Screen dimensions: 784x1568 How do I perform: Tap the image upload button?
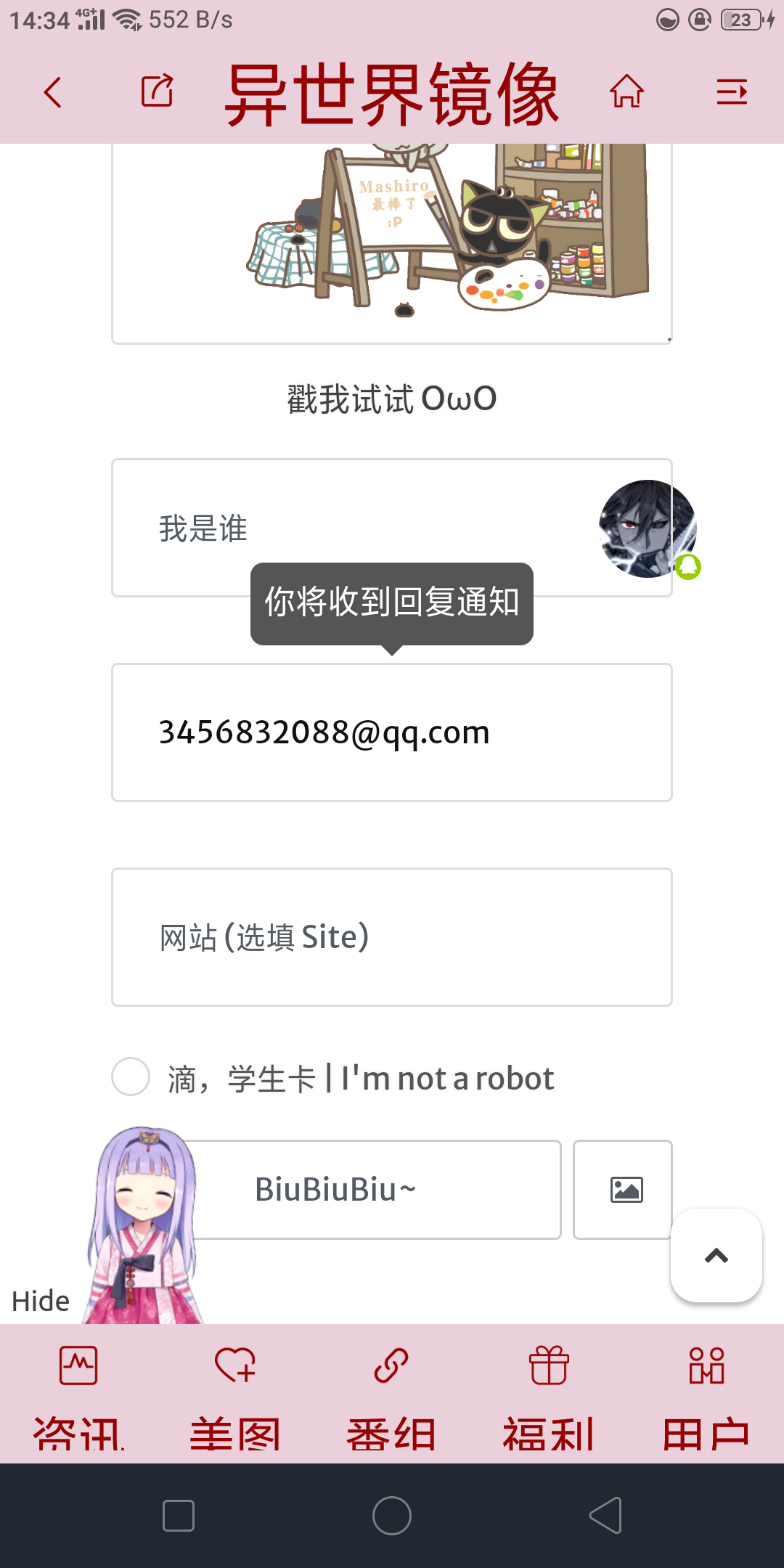tap(626, 1190)
